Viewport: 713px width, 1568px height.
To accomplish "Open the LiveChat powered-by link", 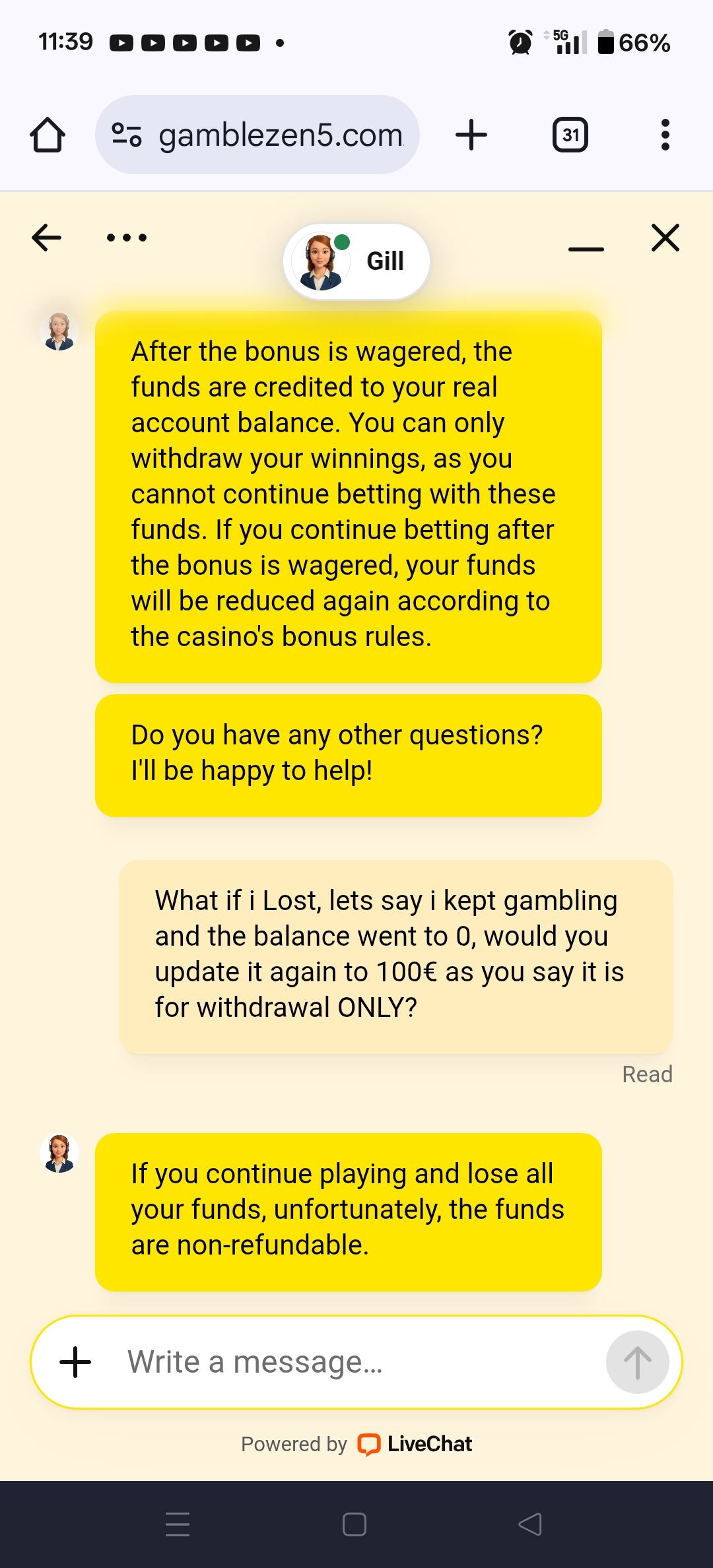I will tap(416, 1444).
